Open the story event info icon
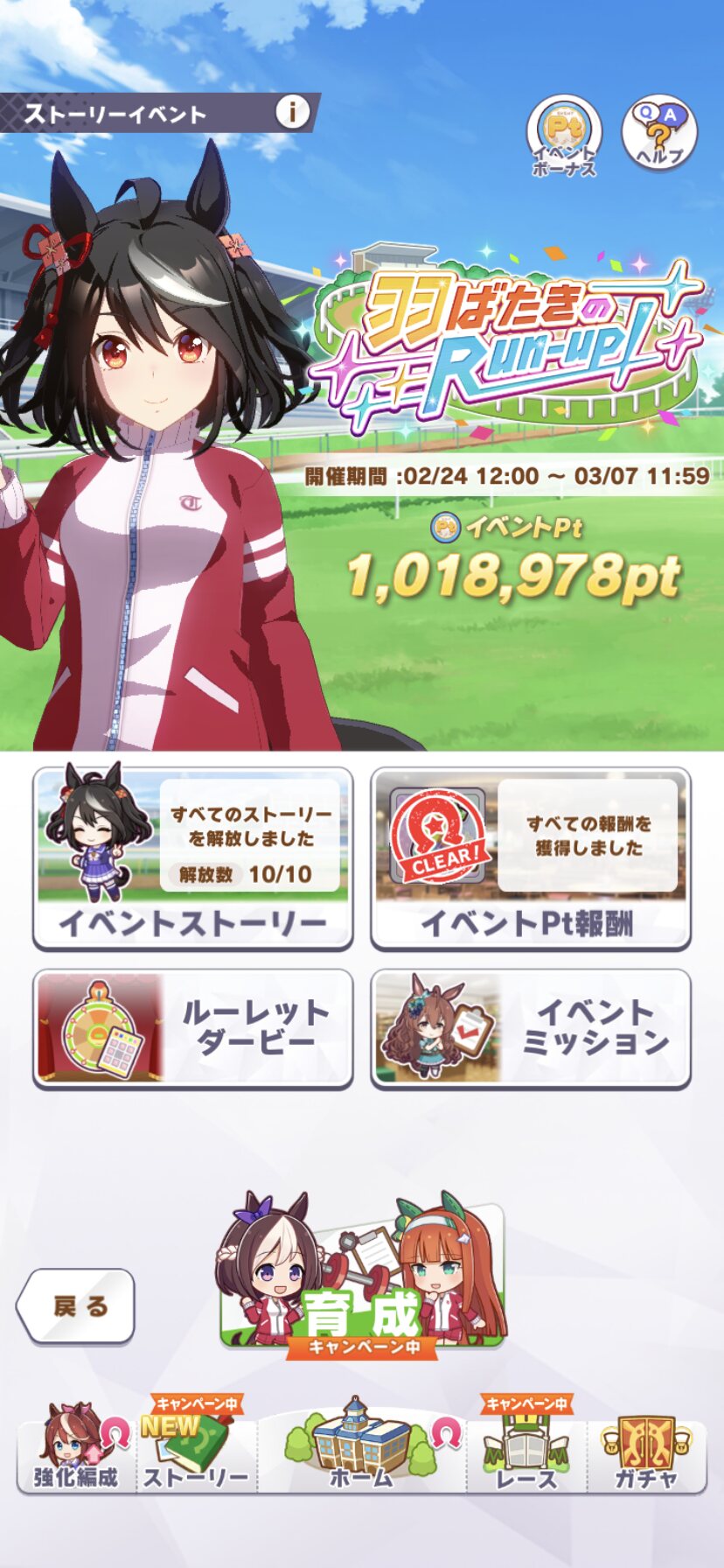This screenshot has height=1568, width=724. click(292, 113)
